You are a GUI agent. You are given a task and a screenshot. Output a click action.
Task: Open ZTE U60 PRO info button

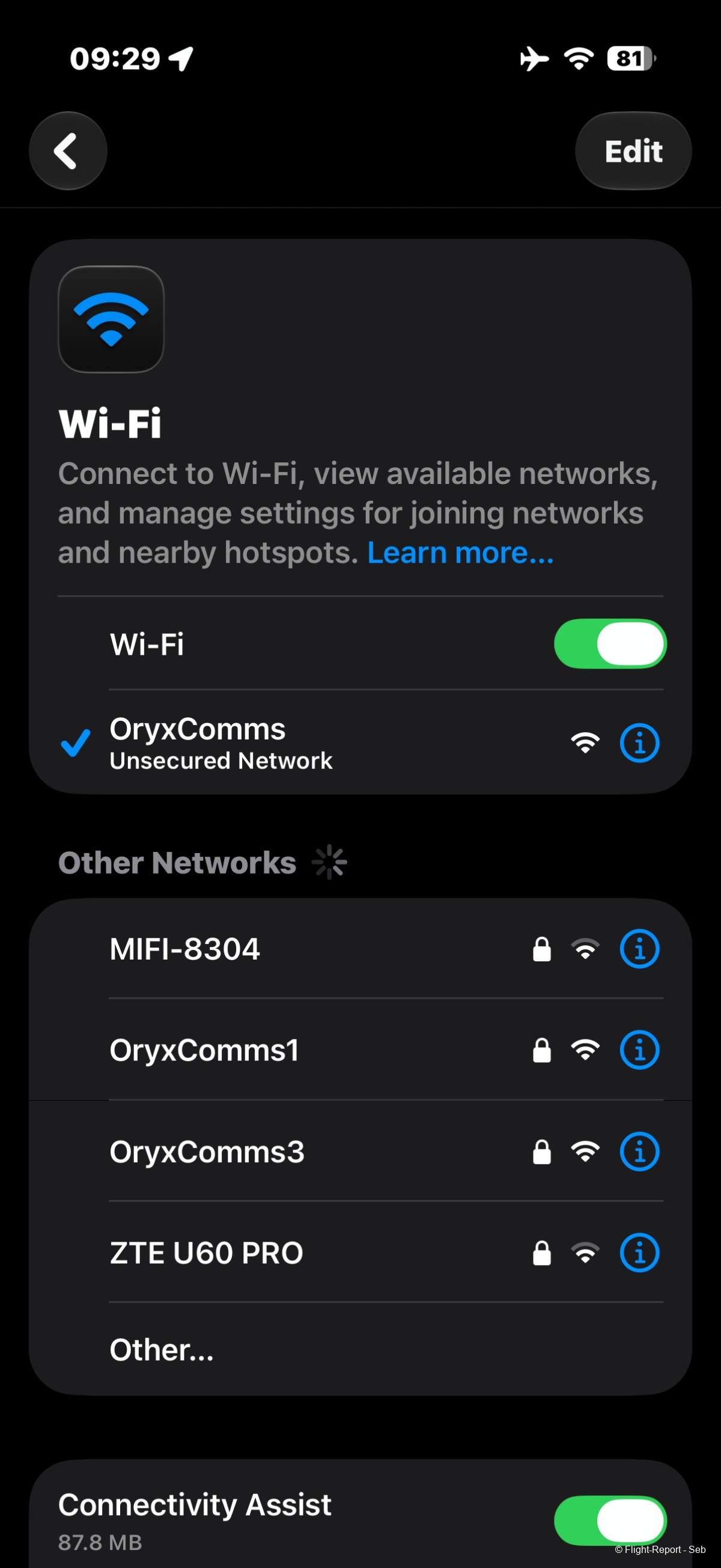[x=639, y=1253]
